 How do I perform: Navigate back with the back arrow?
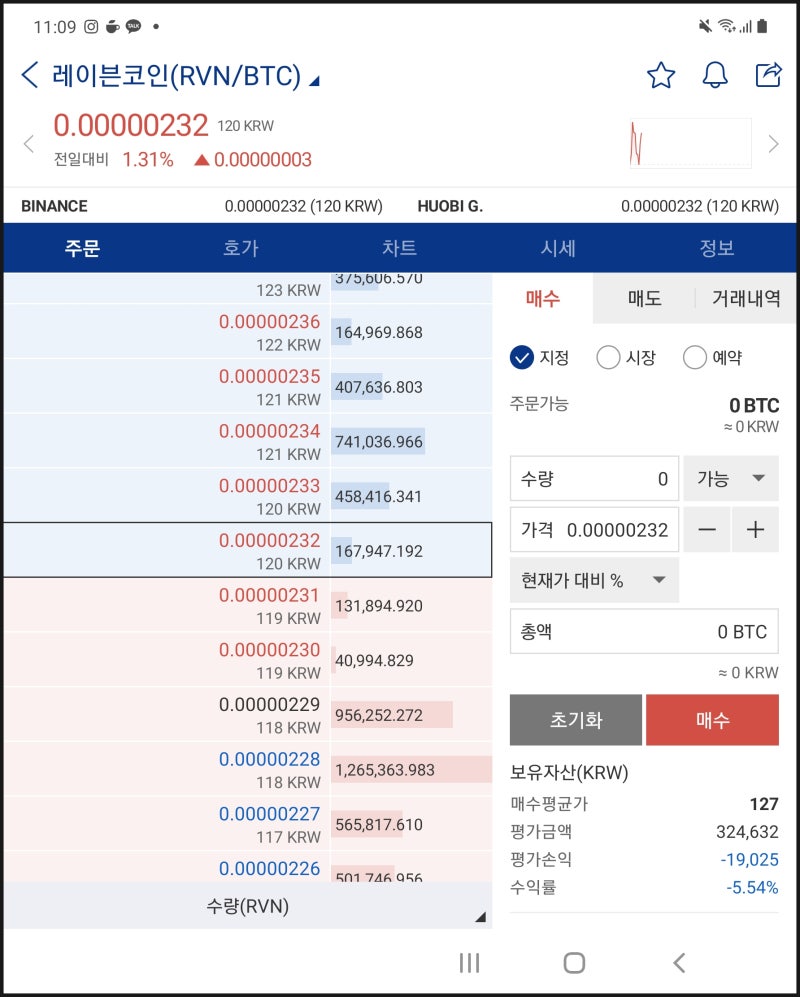[x=29, y=73]
